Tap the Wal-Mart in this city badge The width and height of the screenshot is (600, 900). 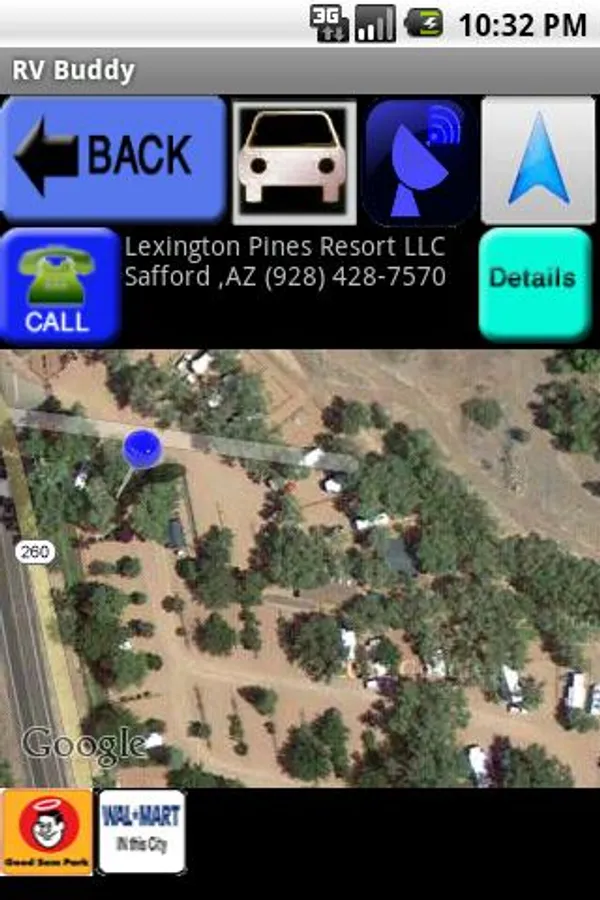141,832
